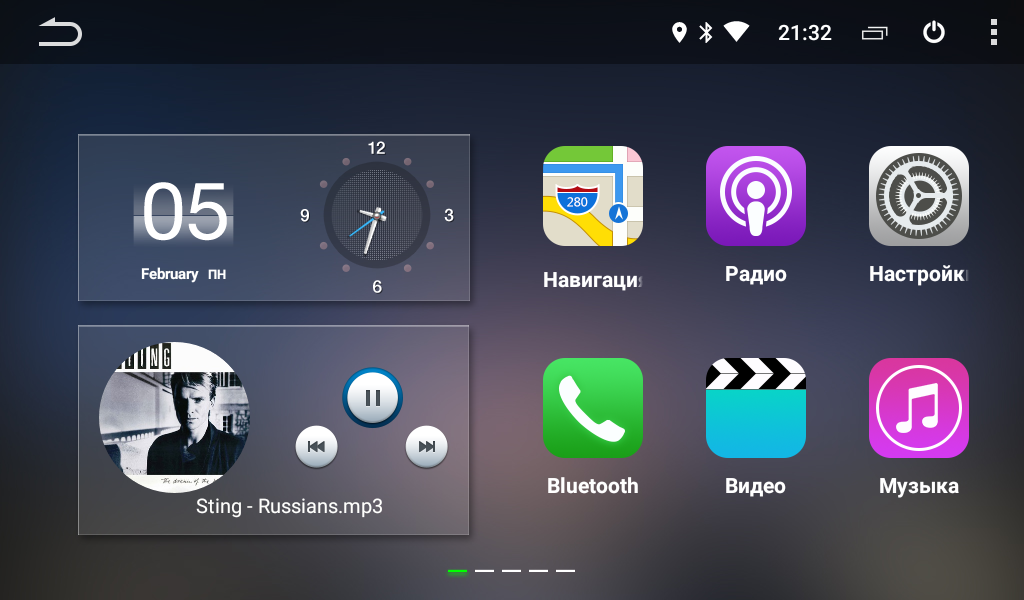Open the Музыка app
The image size is (1024, 600).
tap(918, 408)
